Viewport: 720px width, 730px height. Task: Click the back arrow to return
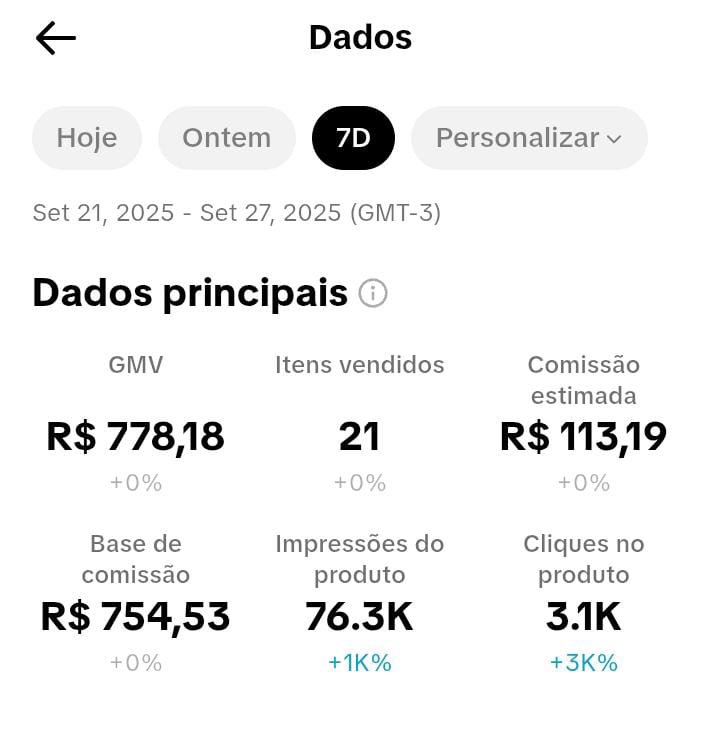point(56,37)
